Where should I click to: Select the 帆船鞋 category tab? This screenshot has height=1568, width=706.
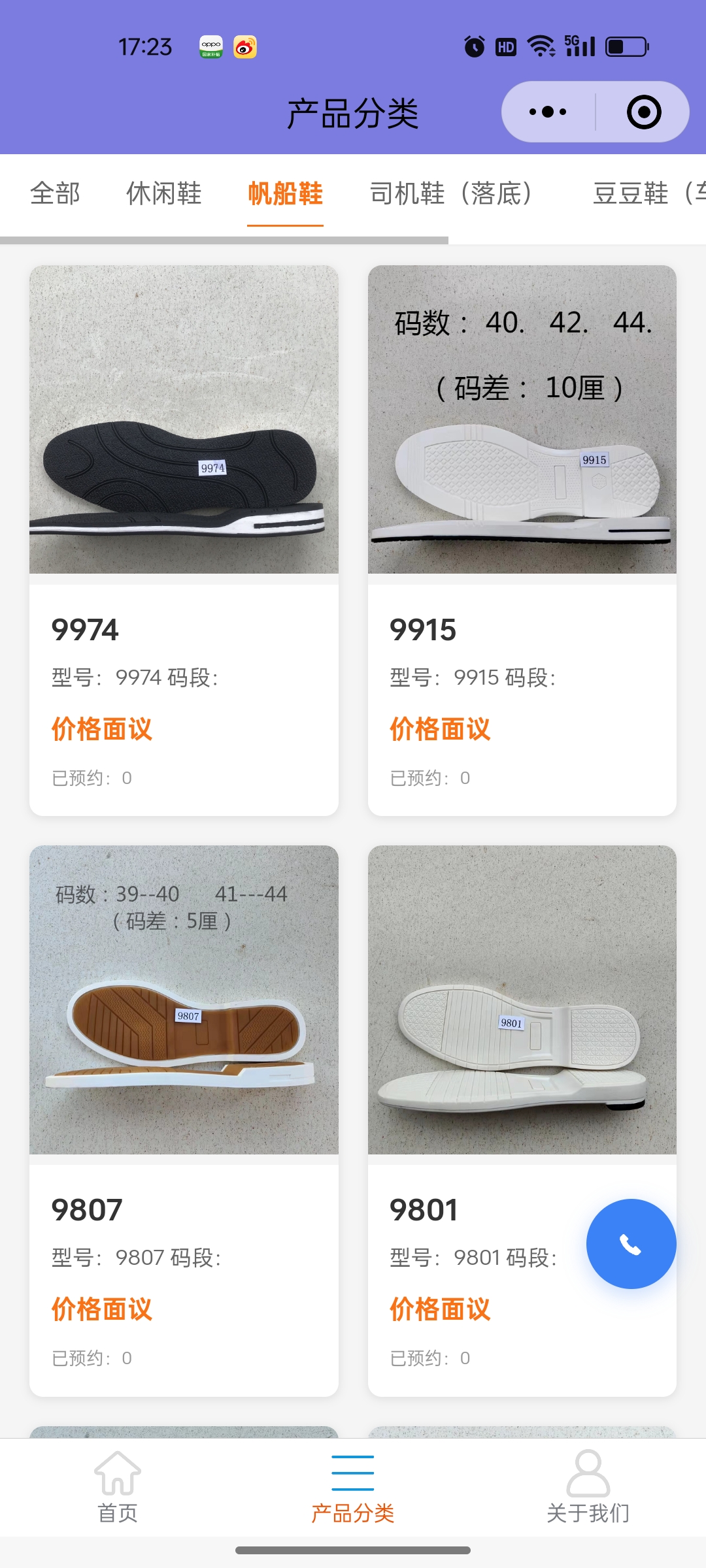[x=285, y=193]
